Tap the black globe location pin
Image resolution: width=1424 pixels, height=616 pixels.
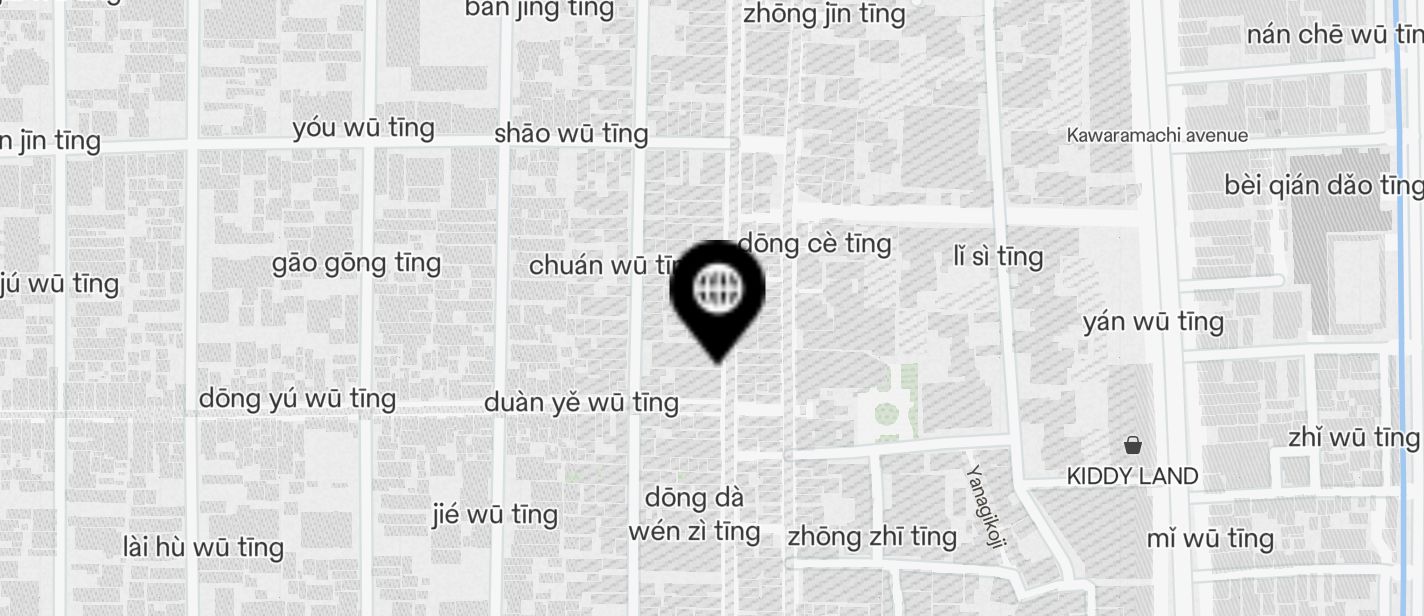click(717, 291)
